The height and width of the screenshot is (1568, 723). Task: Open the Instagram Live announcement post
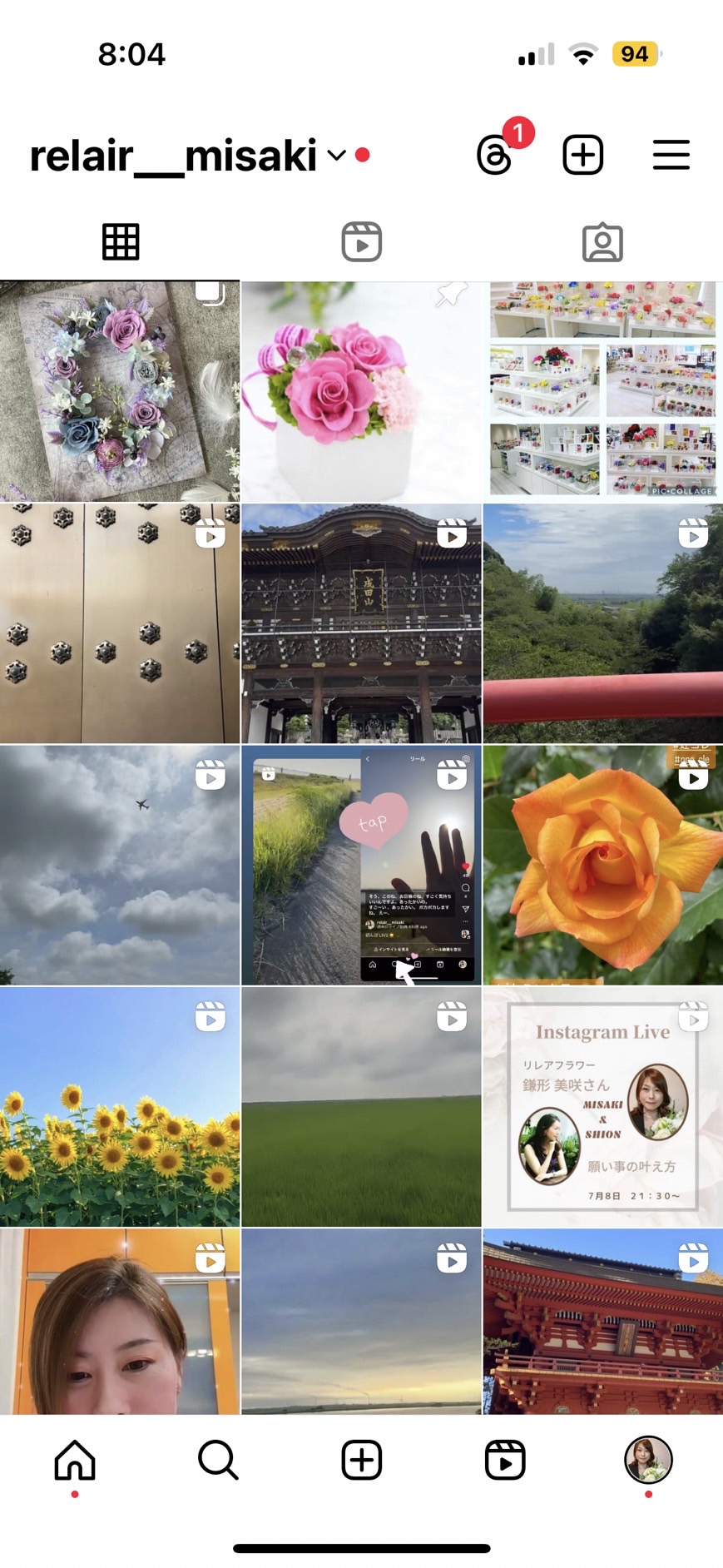point(603,1107)
